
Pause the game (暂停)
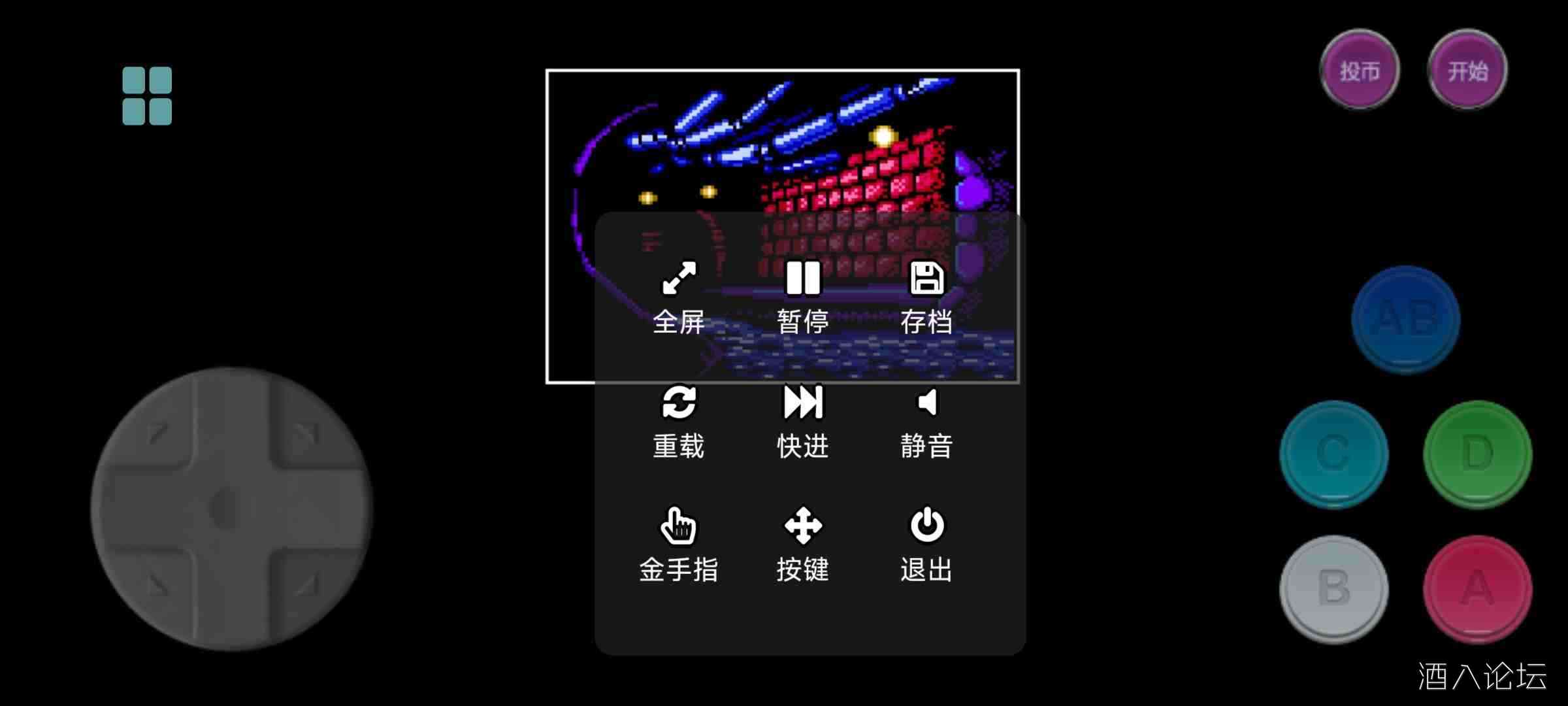[x=803, y=297]
